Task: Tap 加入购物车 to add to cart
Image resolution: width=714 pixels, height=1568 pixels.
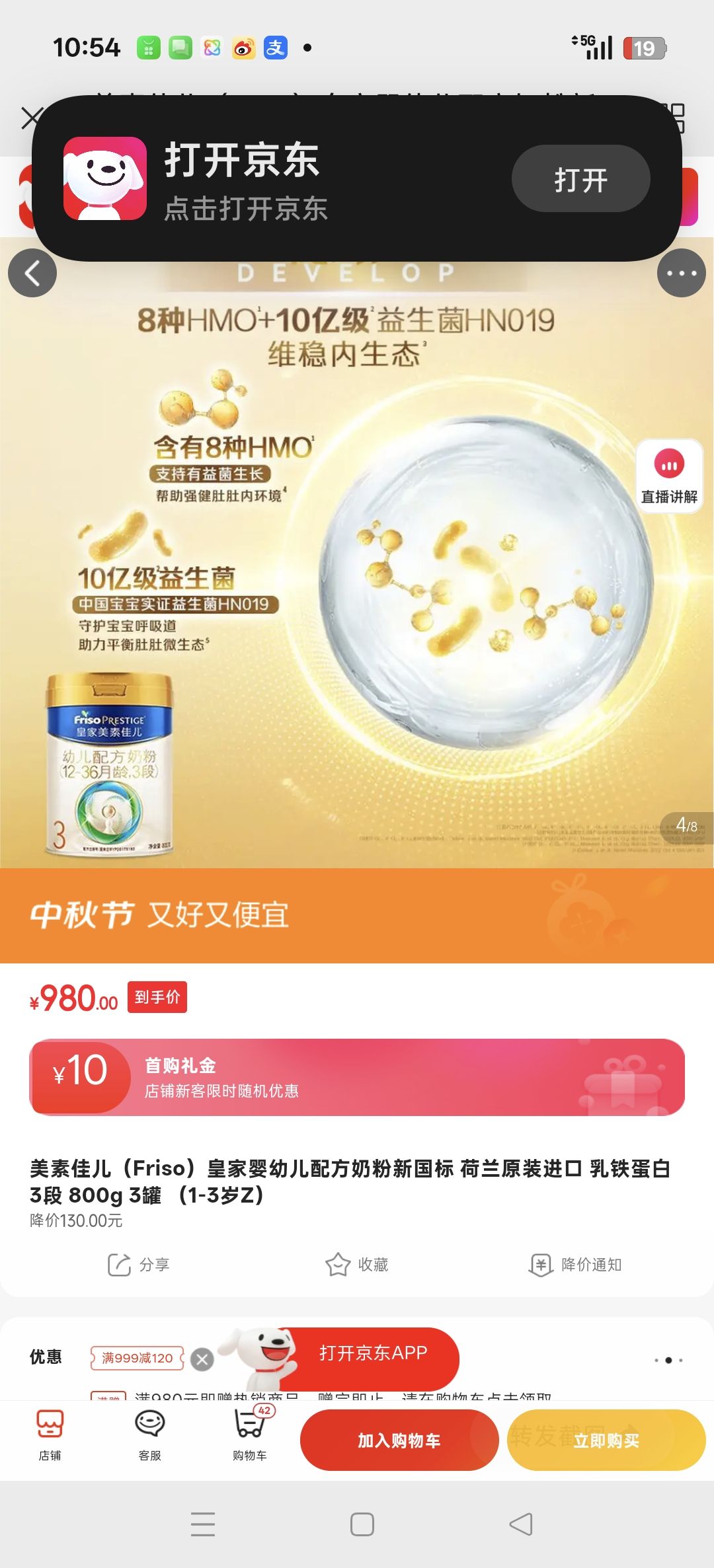Action: (399, 1440)
